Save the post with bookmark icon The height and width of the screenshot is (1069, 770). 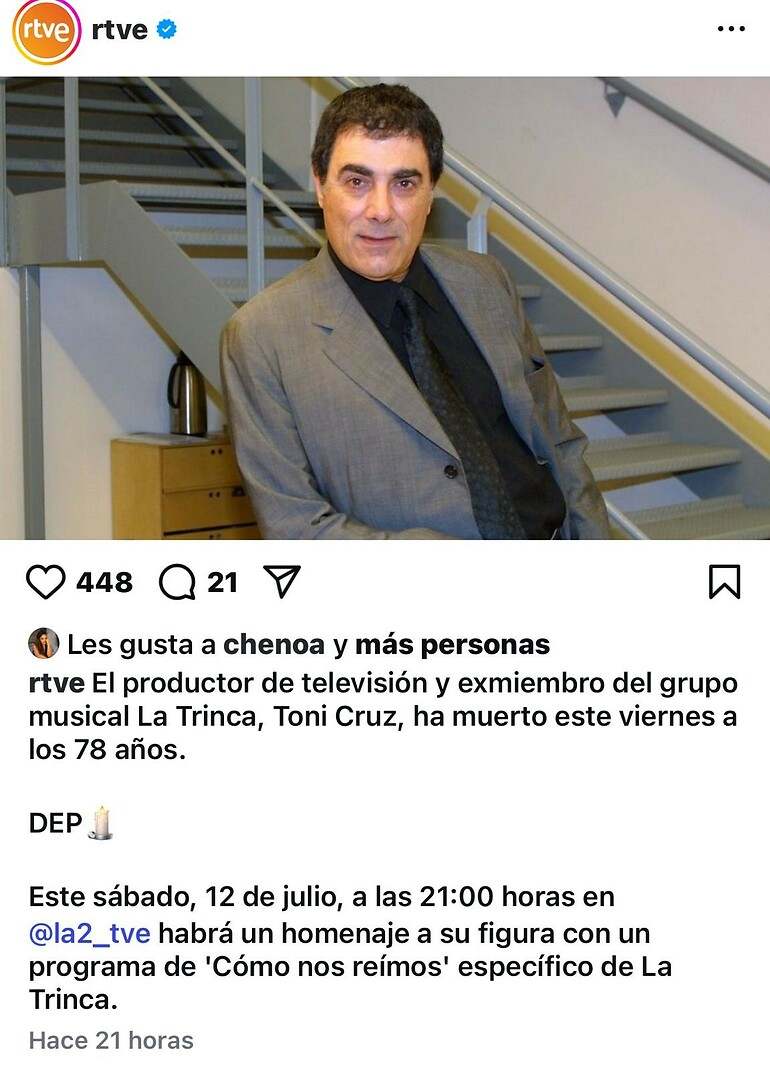point(724,582)
